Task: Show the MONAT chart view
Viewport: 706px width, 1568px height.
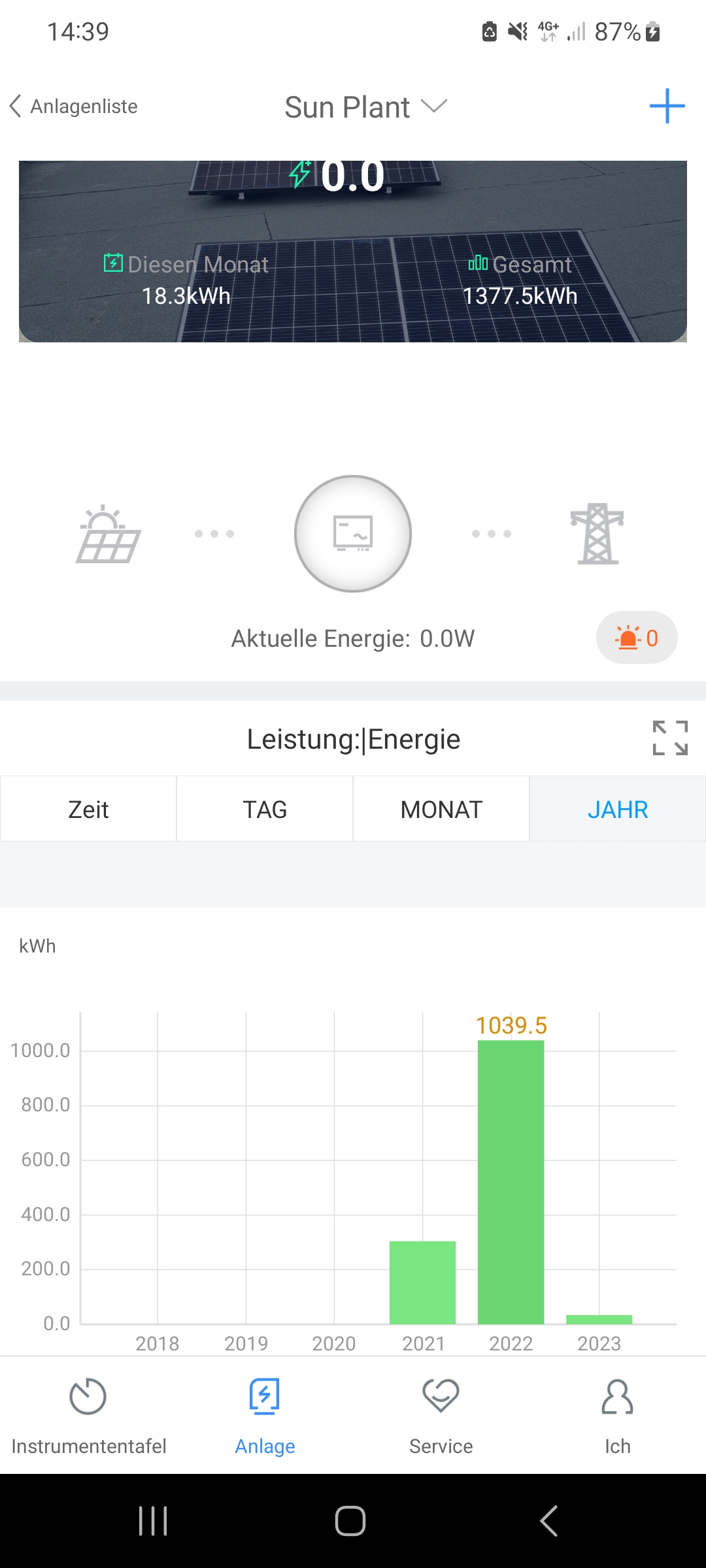Action: [x=441, y=809]
